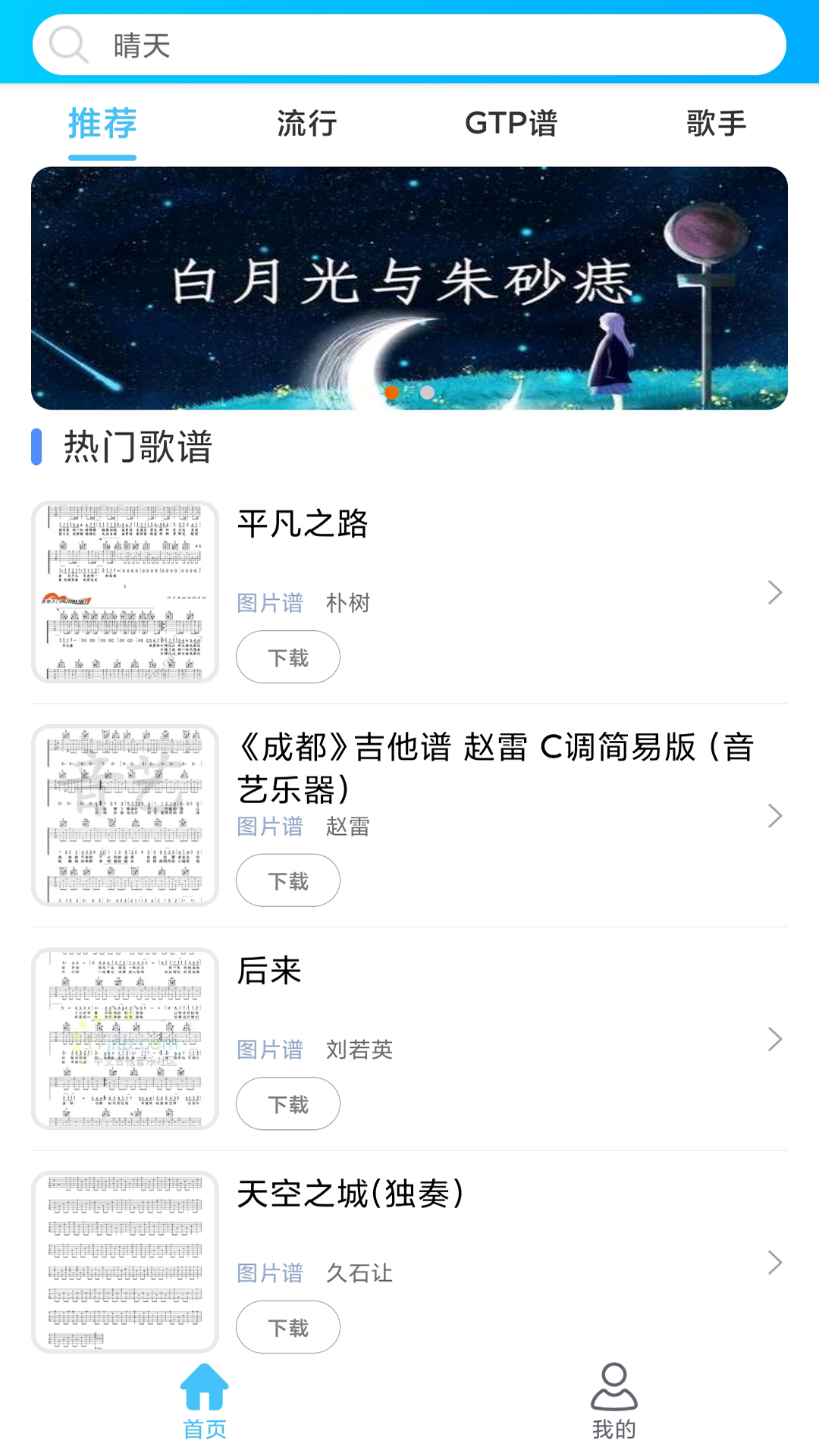Viewport: 819px width, 1456px height.
Task: Click the chevron on the 成都 list item
Action: [x=775, y=816]
